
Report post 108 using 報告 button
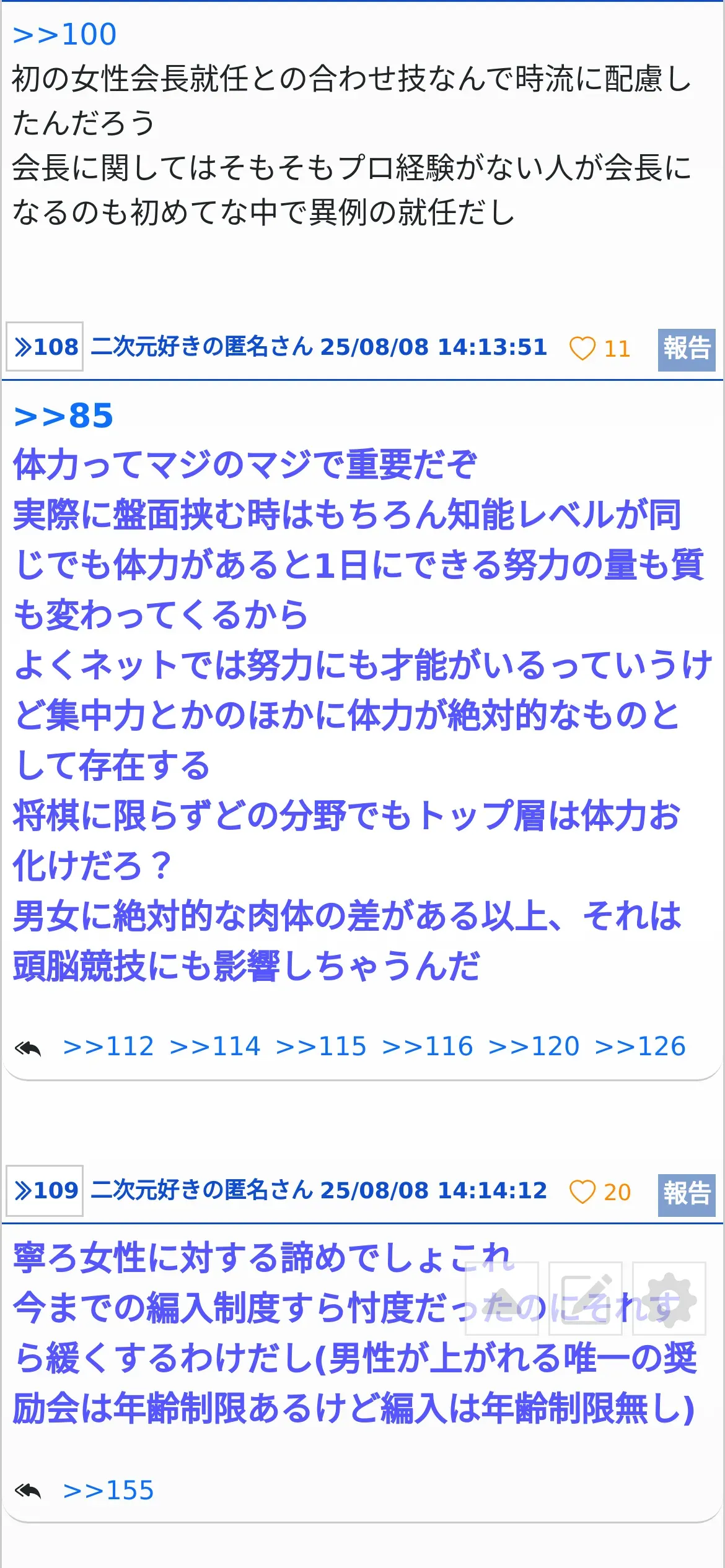coord(687,349)
